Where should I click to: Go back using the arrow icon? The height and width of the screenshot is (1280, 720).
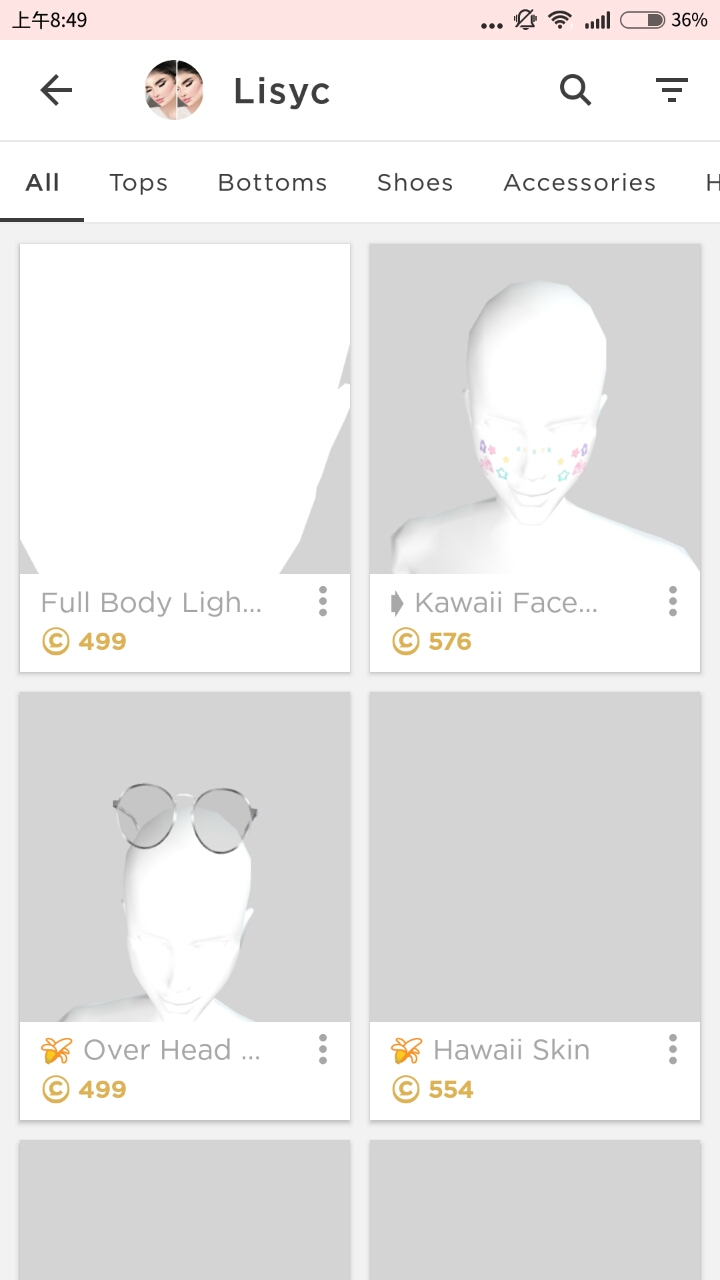point(56,91)
